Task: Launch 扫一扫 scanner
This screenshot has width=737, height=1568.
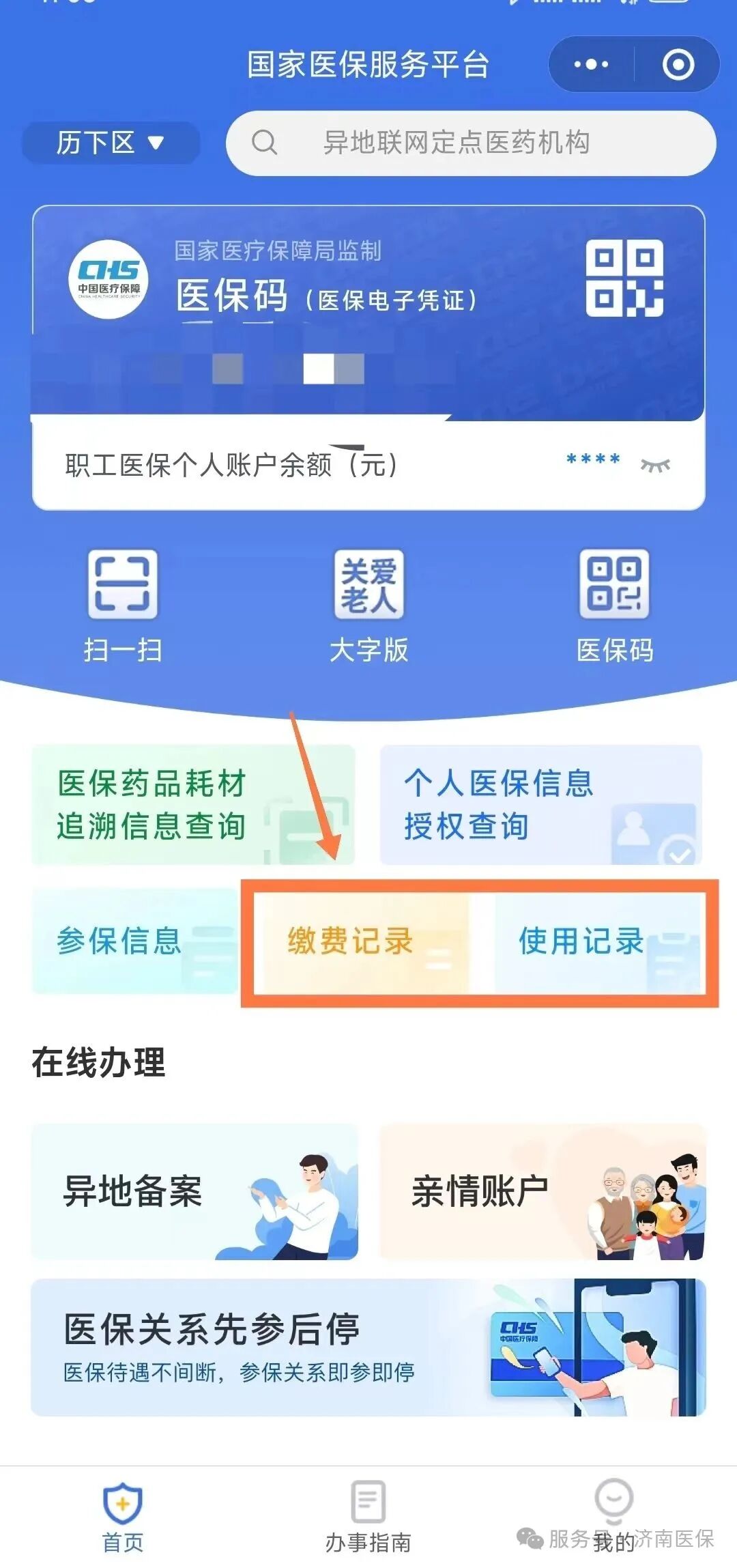Action: pyautogui.click(x=123, y=604)
